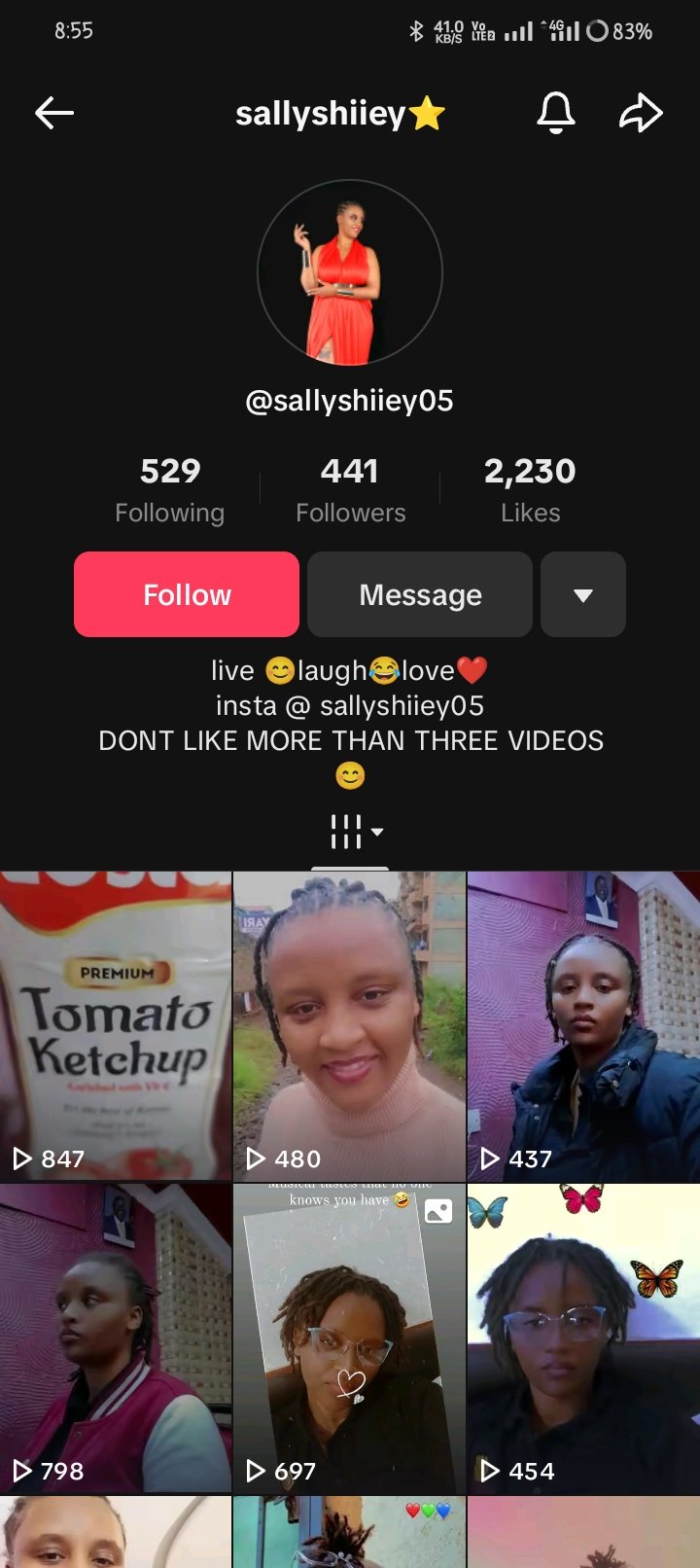Play the Tomato Ketchup video with 847 views
This screenshot has width=700, height=1568.
point(116,1026)
